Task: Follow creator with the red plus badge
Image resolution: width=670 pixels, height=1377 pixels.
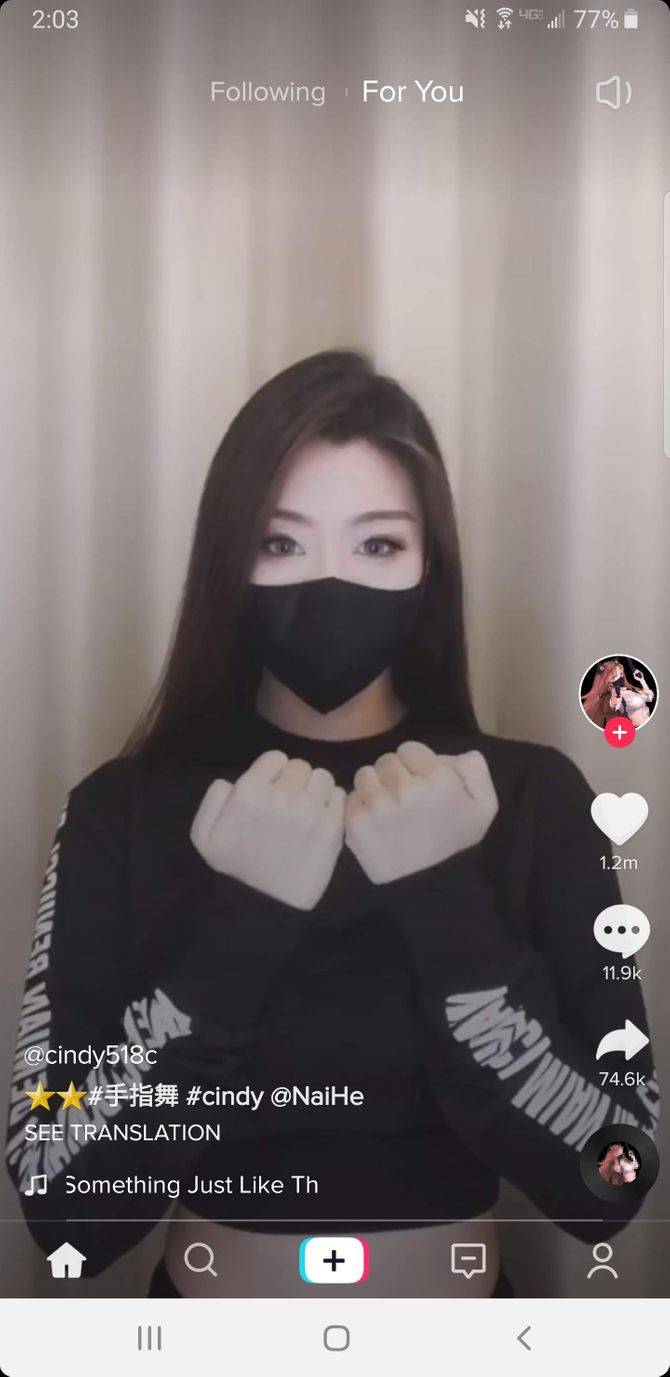Action: [x=619, y=733]
